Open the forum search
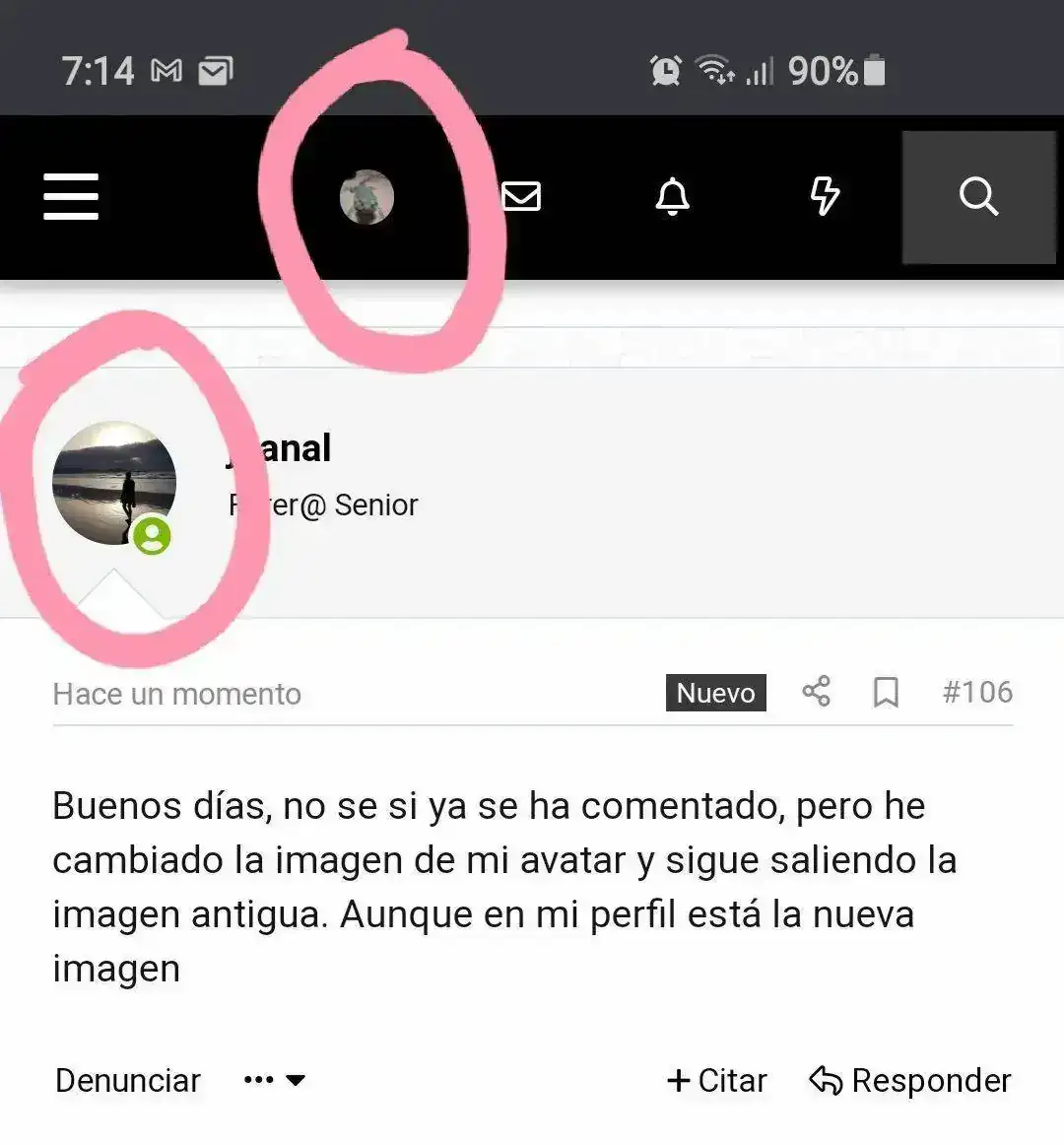This screenshot has width=1064, height=1145. pyautogui.click(x=978, y=196)
